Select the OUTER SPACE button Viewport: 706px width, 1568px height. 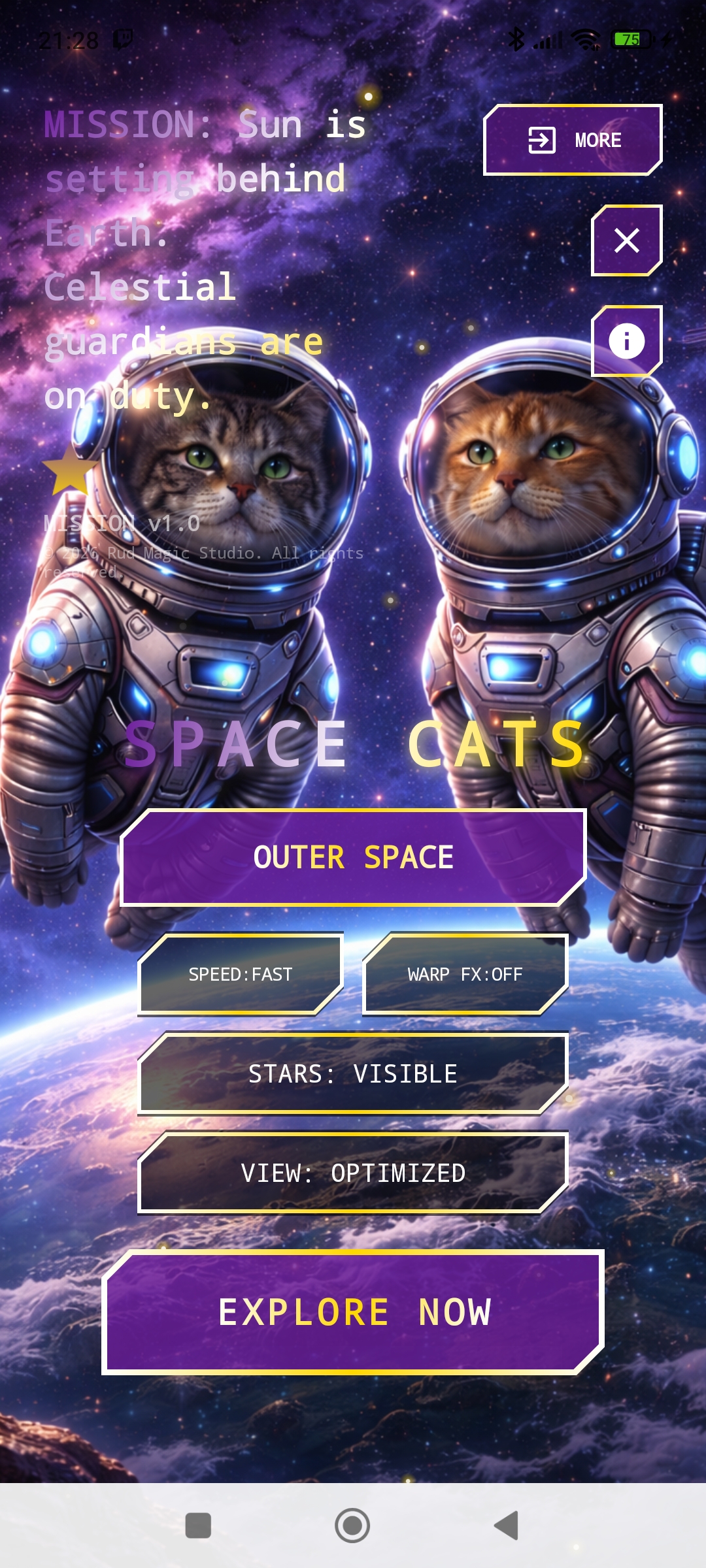click(353, 857)
